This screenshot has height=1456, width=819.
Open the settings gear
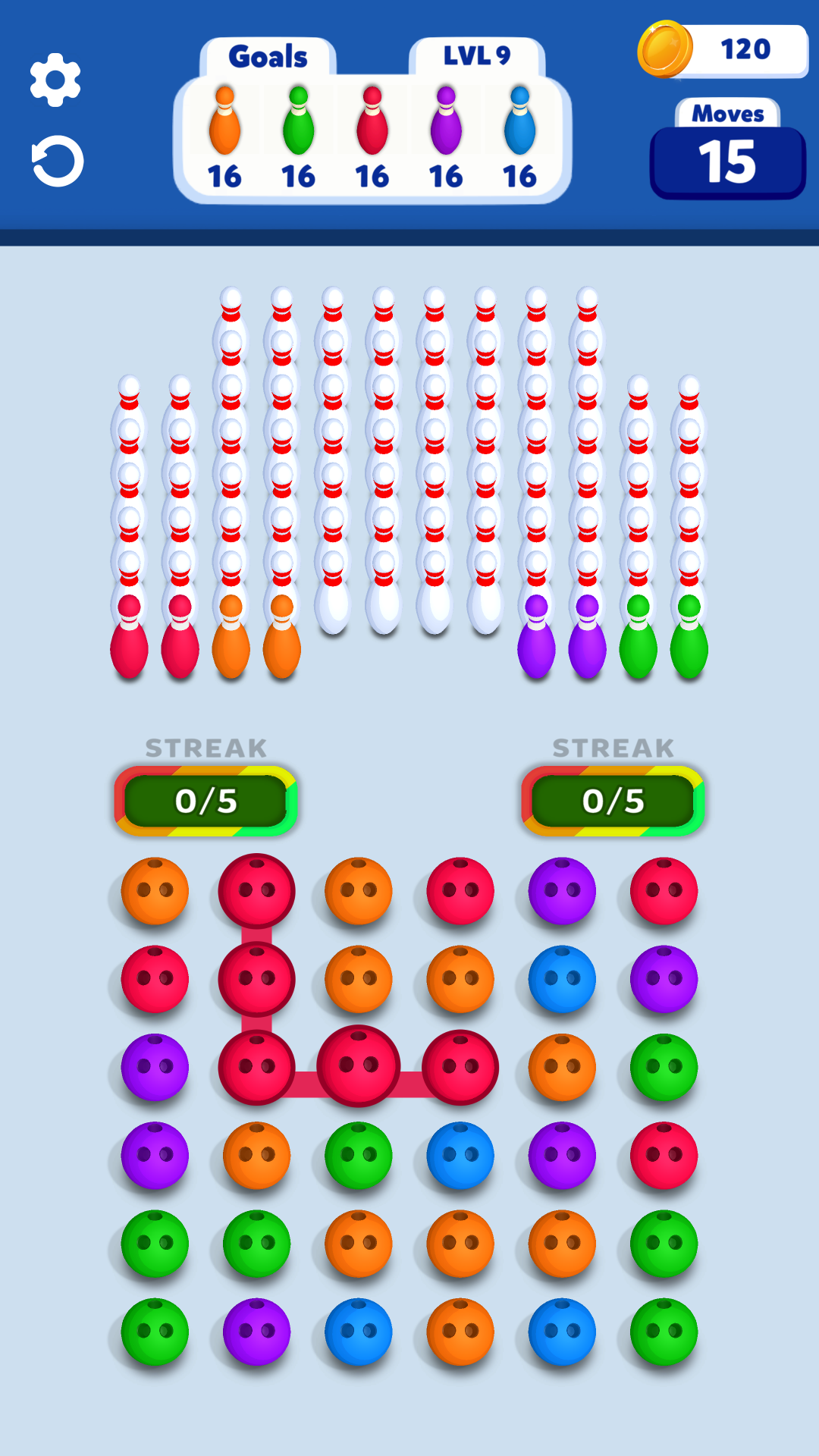pos(55,80)
